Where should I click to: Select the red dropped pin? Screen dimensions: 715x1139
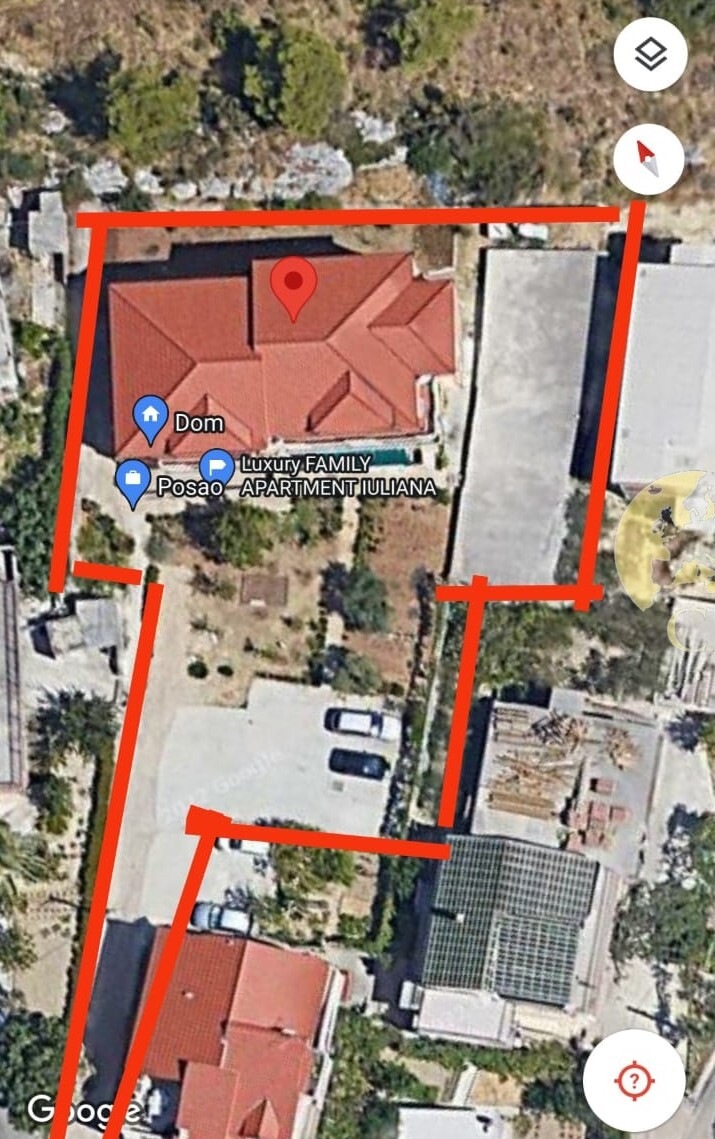pos(293,285)
